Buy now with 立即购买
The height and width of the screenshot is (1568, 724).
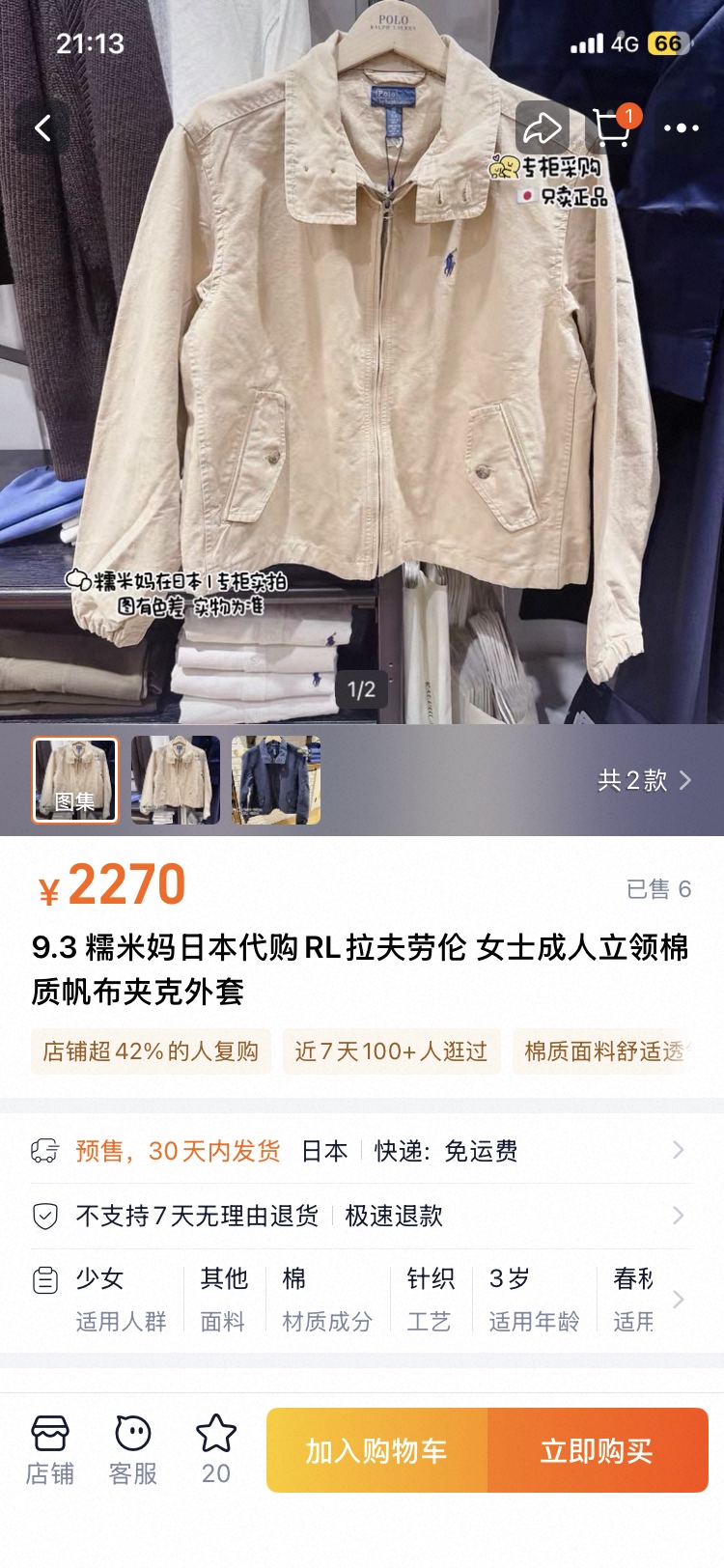(598, 1450)
